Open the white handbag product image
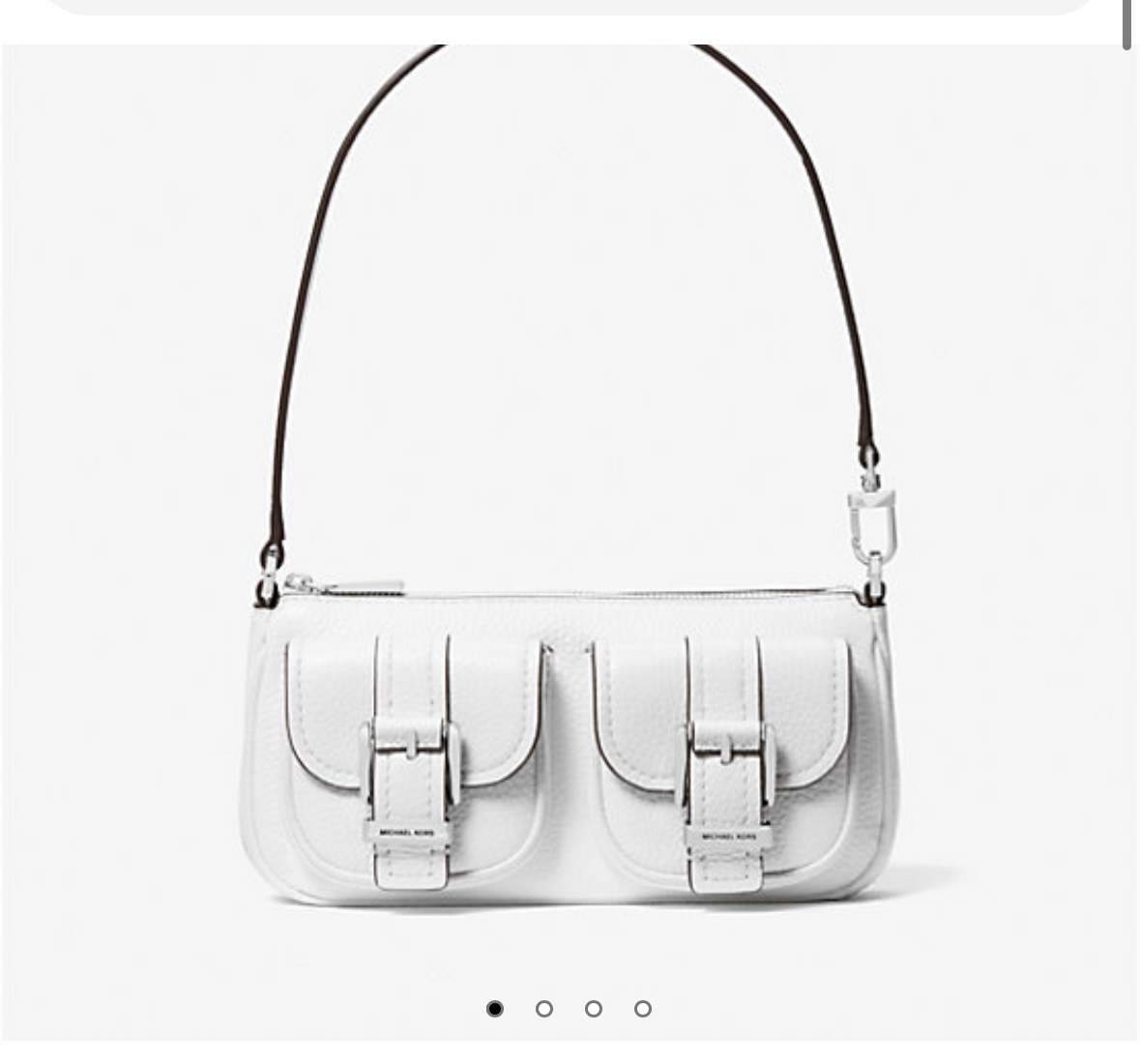 pos(570,542)
